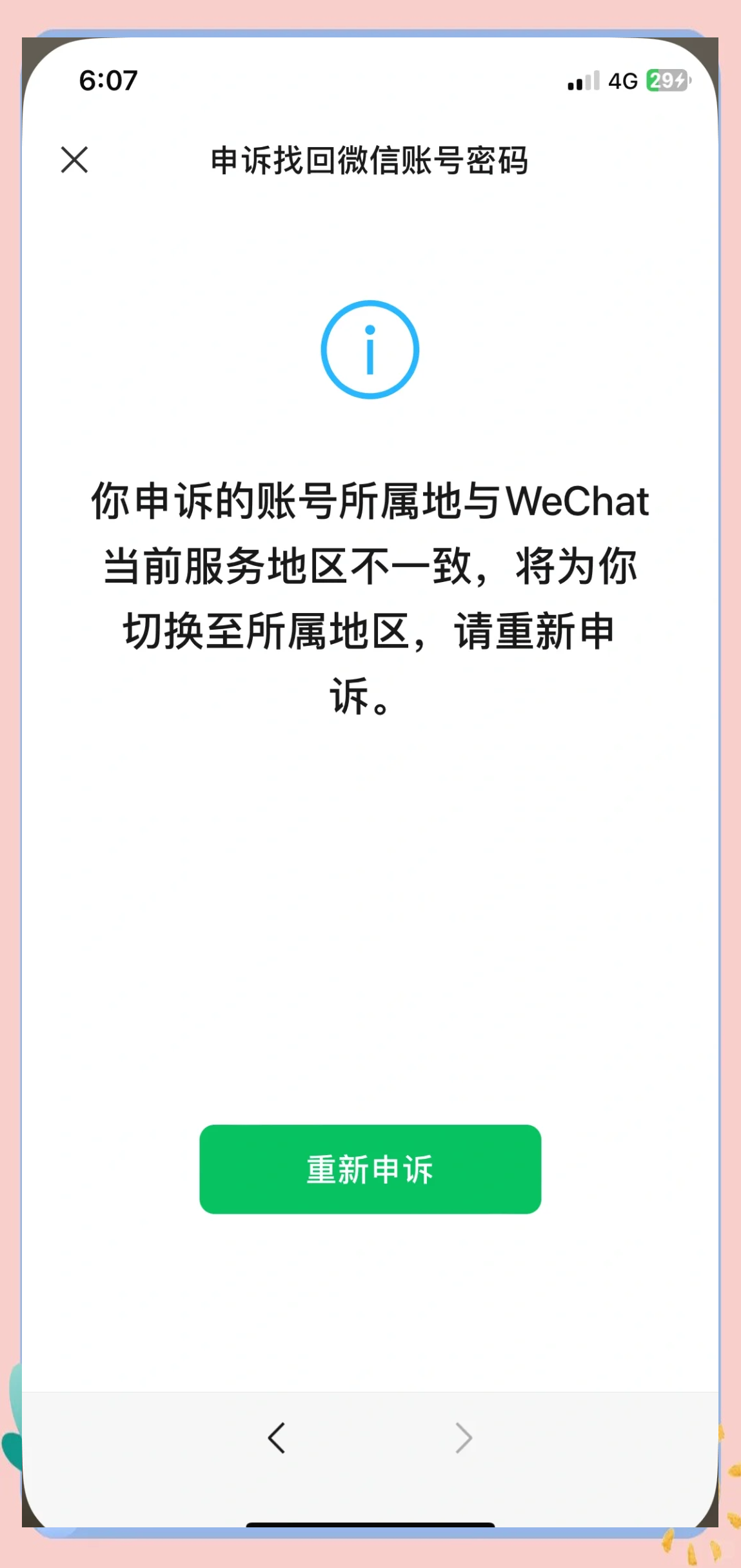This screenshot has height=1568, width=741.
Task: Tap the green 重新申诉 button
Action: [x=370, y=1169]
